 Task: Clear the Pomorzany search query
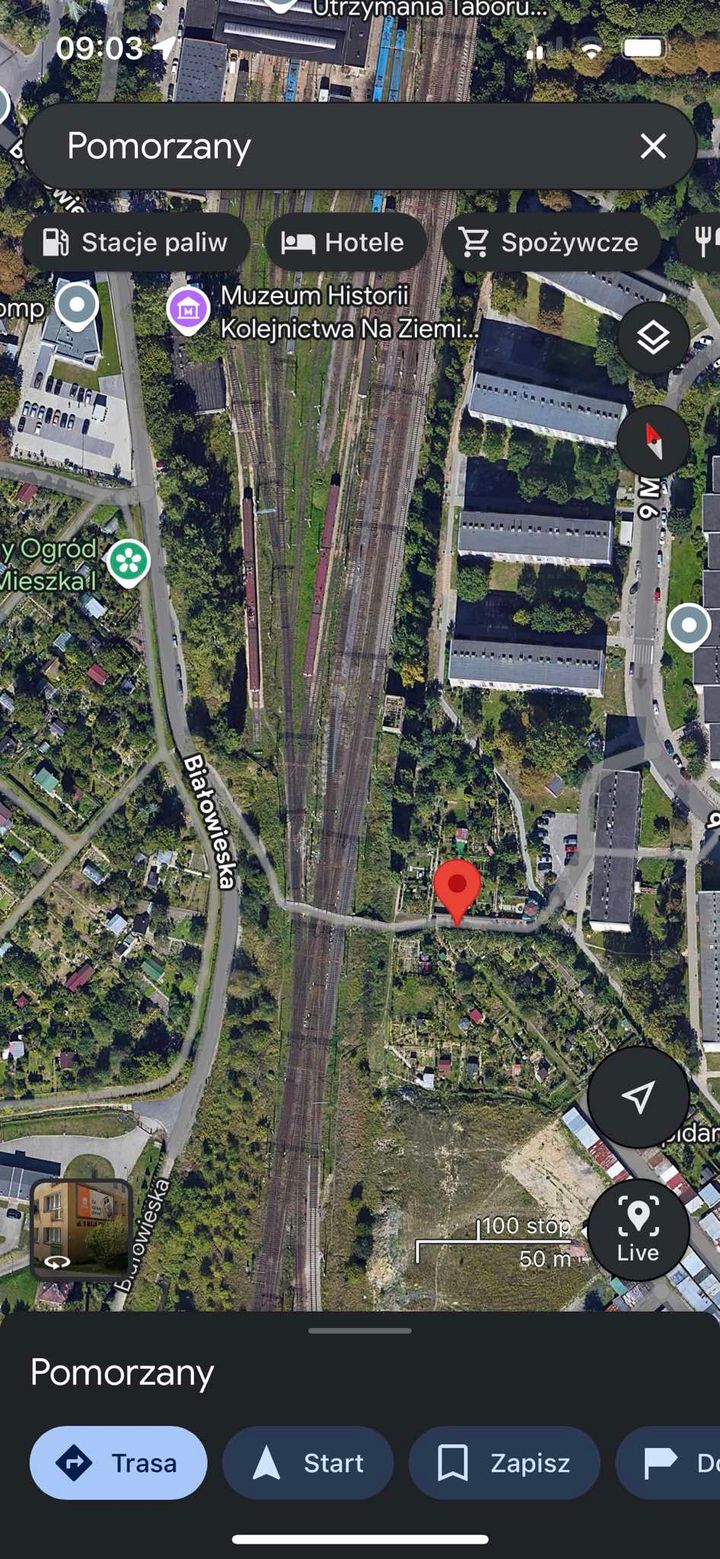click(x=653, y=147)
